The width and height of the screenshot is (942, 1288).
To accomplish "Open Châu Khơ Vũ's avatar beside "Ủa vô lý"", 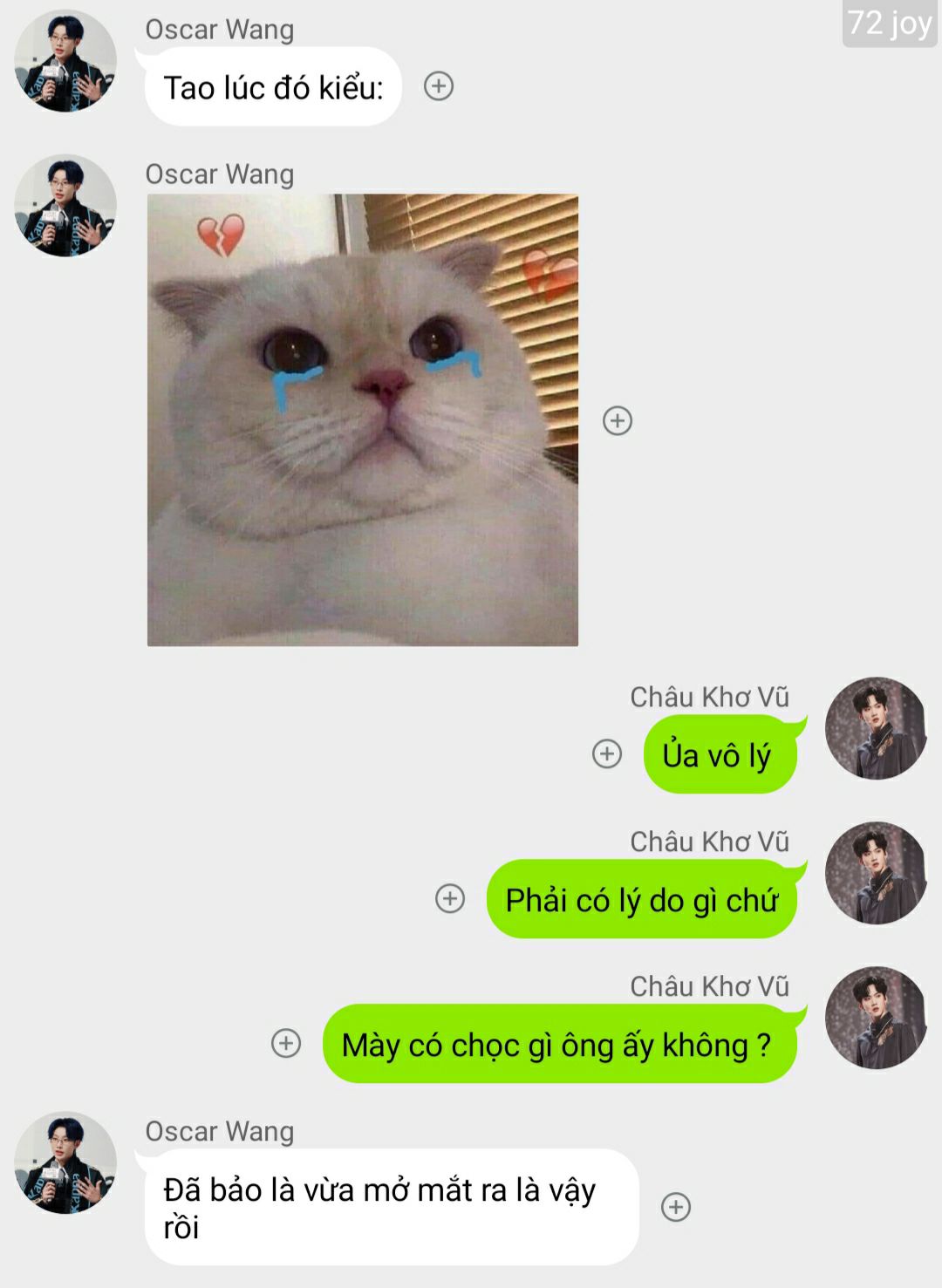I will tap(875, 729).
